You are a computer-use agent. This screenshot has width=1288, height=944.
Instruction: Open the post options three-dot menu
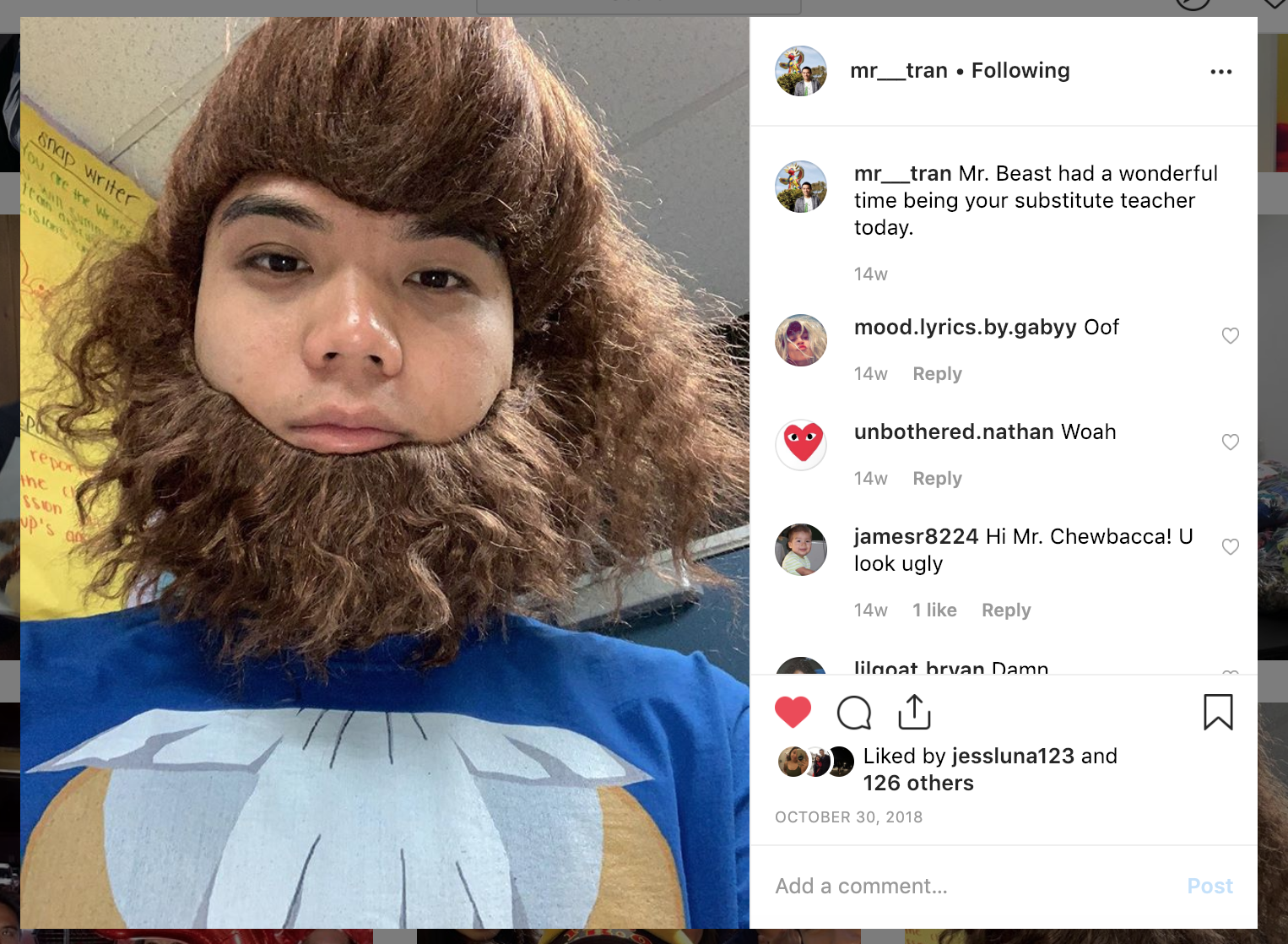(1220, 72)
